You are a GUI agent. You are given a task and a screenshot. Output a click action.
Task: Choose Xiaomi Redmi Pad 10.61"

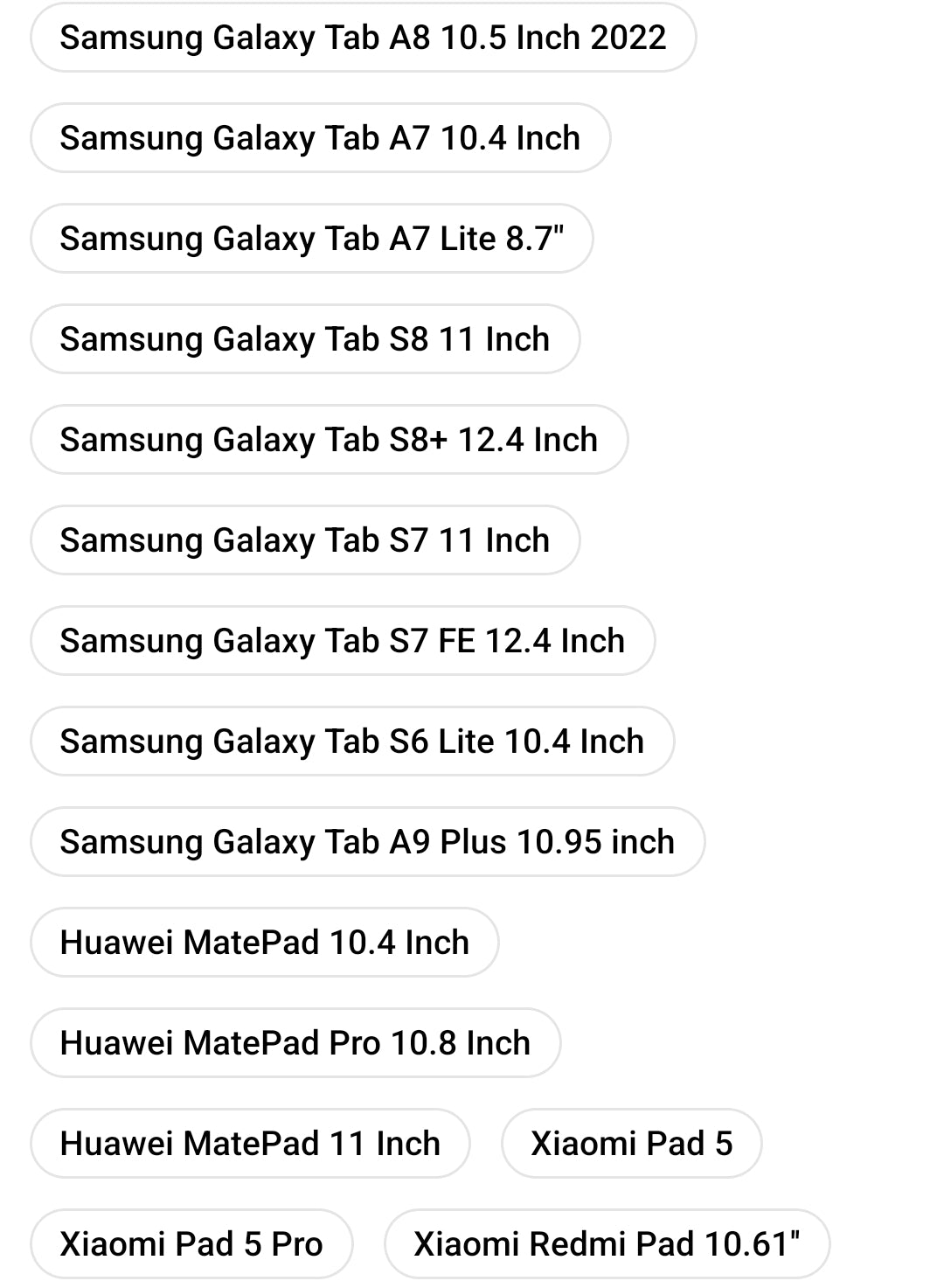coord(607,1244)
